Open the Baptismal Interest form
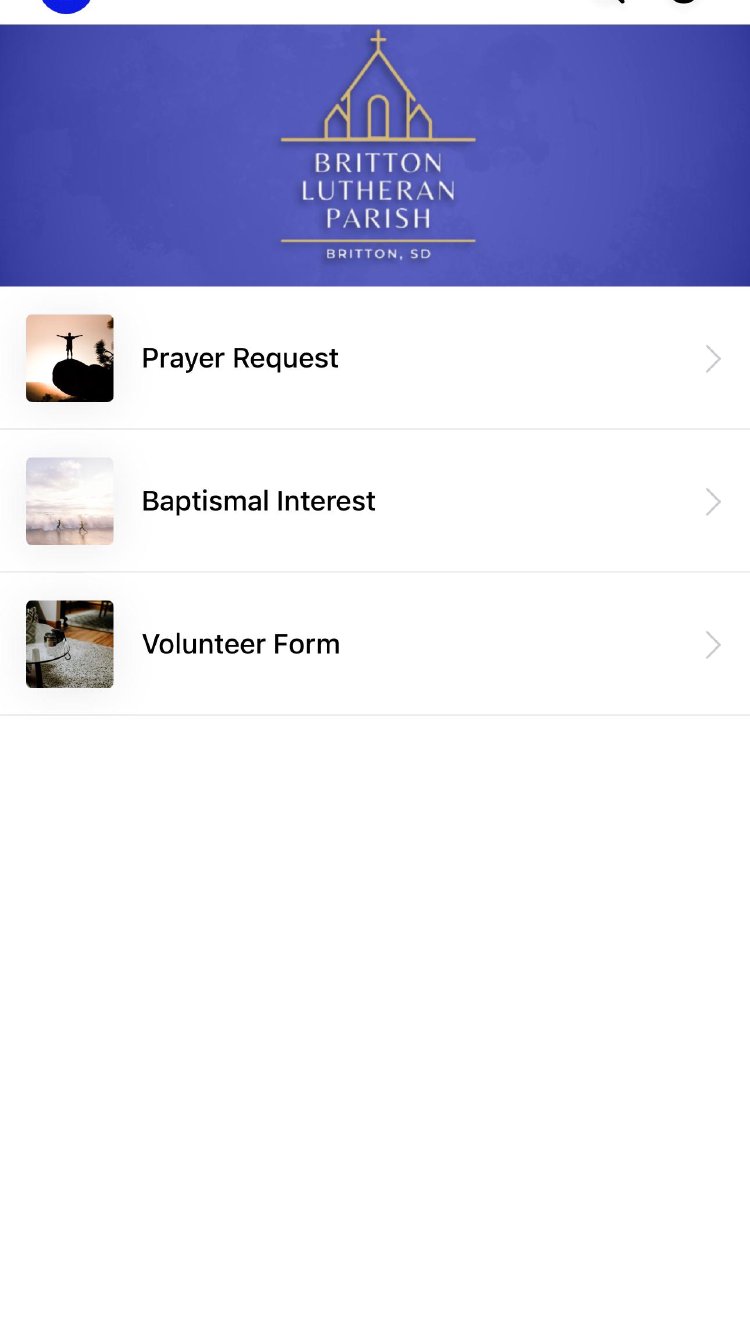Image resolution: width=750 pixels, height=1334 pixels. point(375,501)
